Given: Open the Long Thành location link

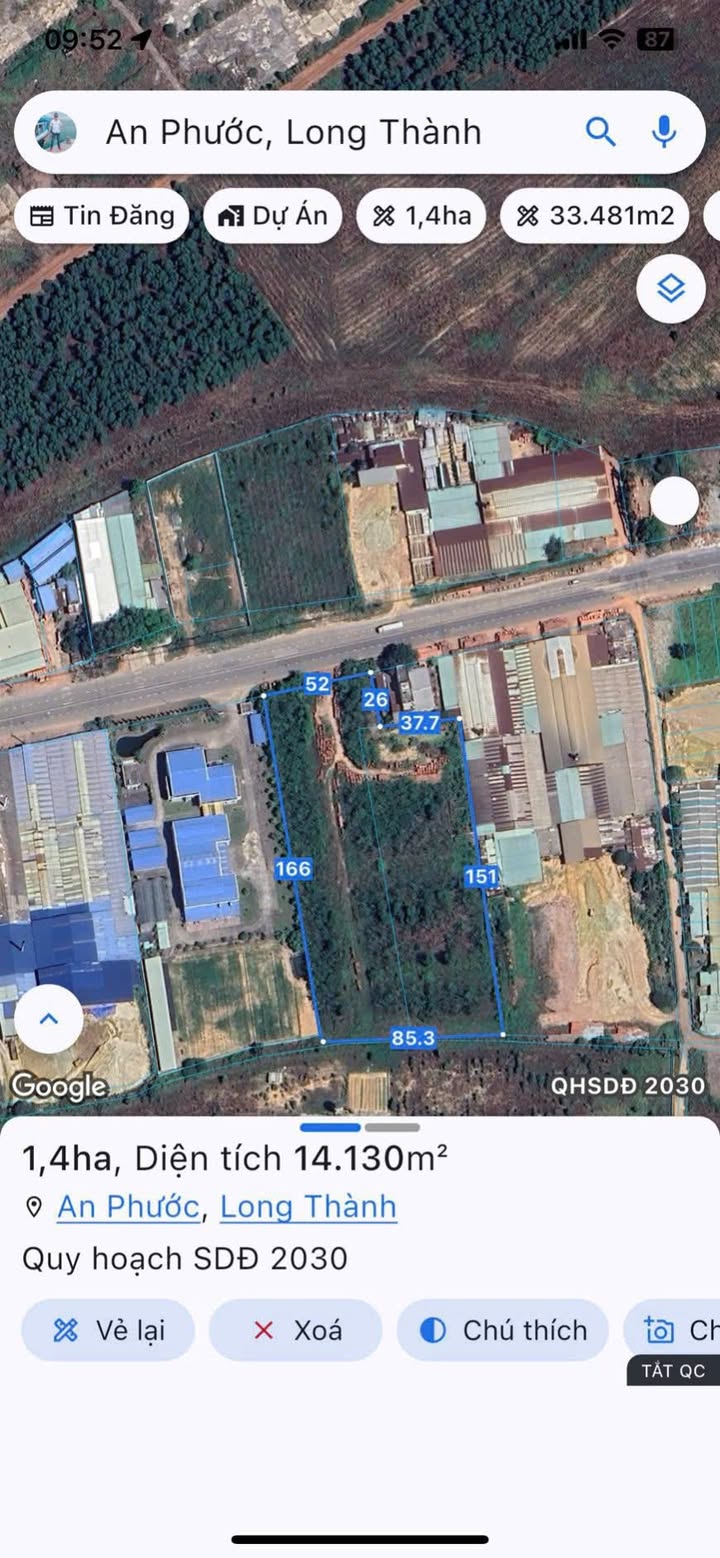Looking at the screenshot, I should pyautogui.click(x=308, y=1207).
